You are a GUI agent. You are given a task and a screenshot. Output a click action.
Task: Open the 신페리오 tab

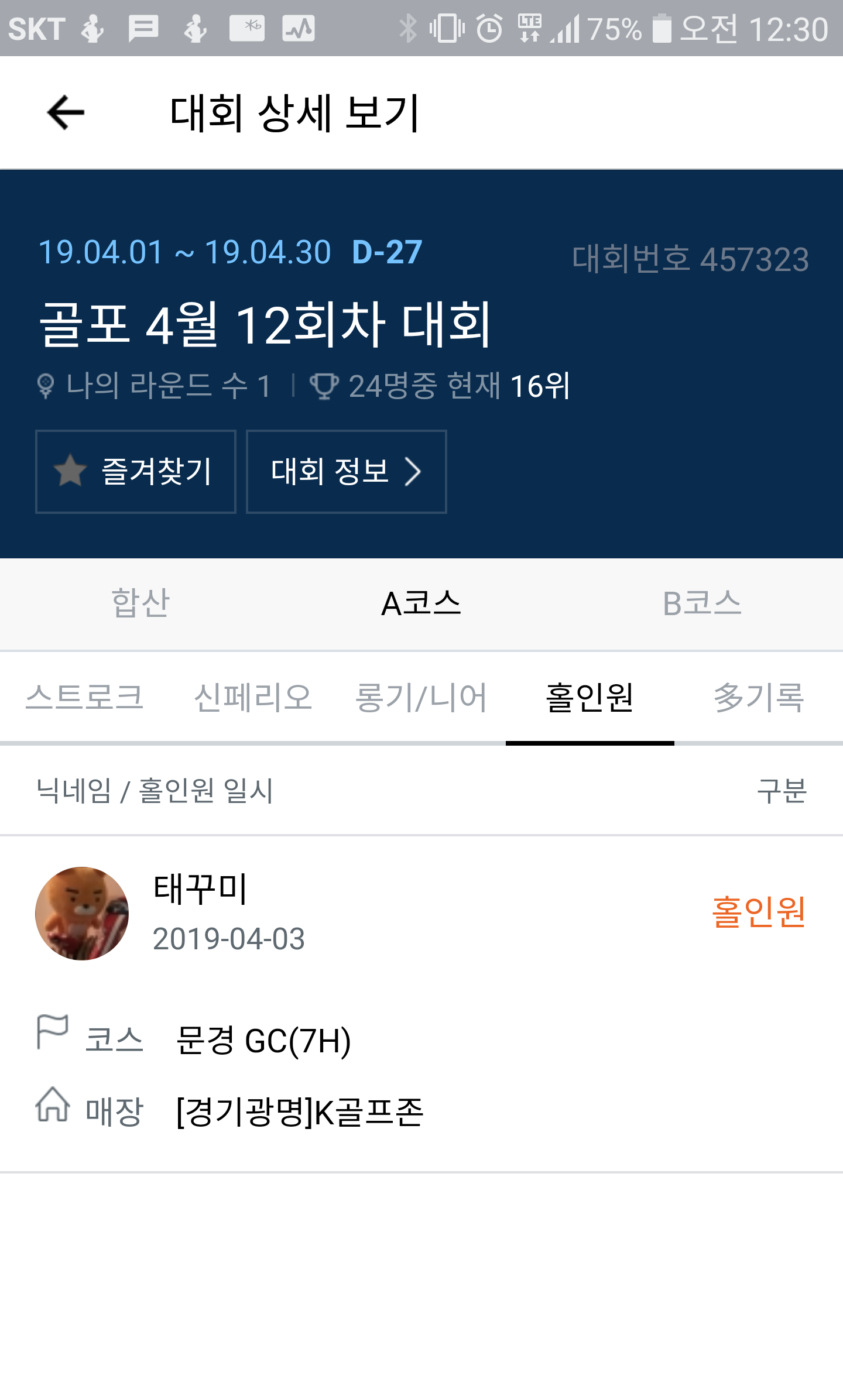(x=253, y=698)
